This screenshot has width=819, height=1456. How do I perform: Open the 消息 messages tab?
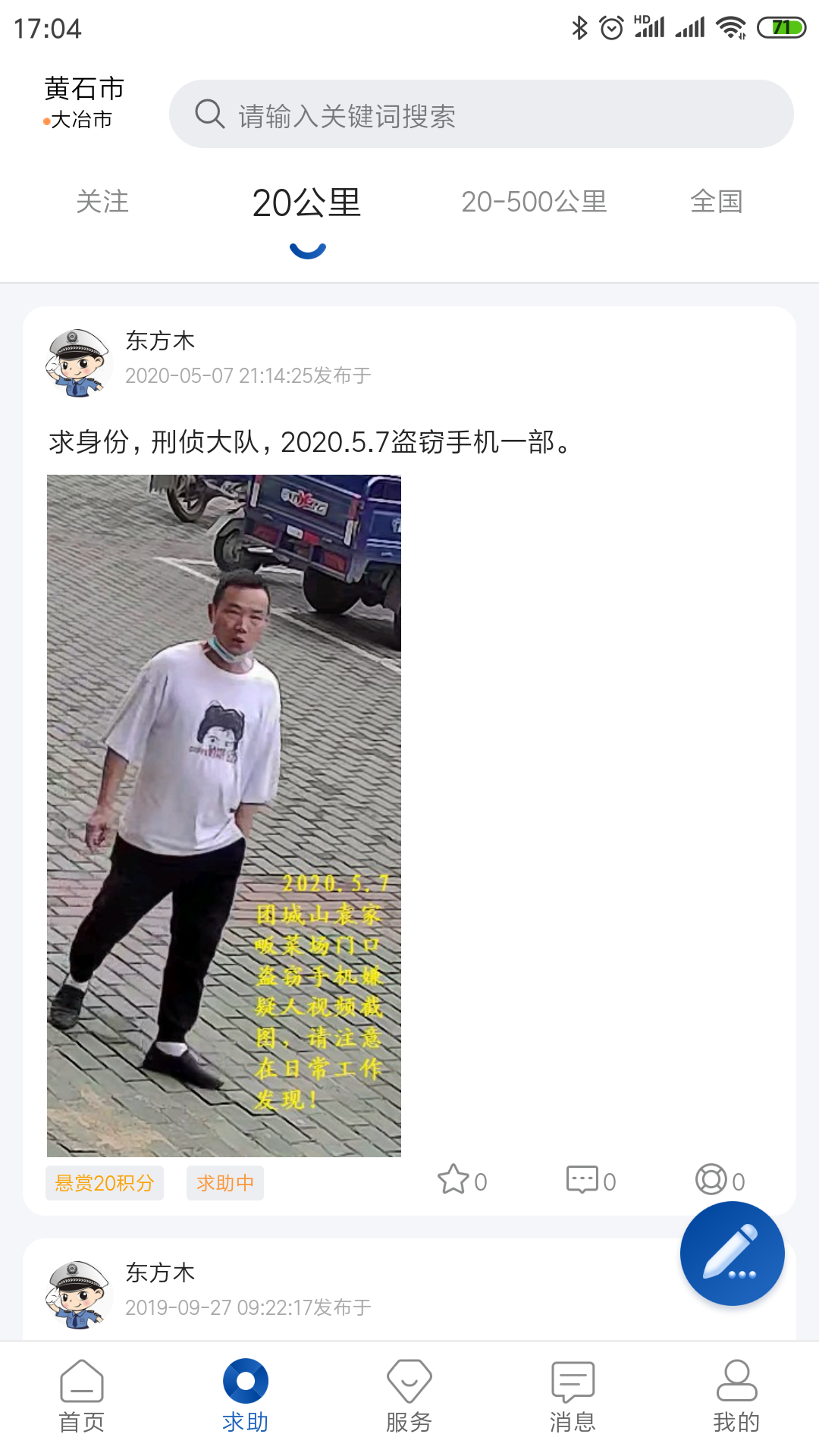[x=573, y=1397]
